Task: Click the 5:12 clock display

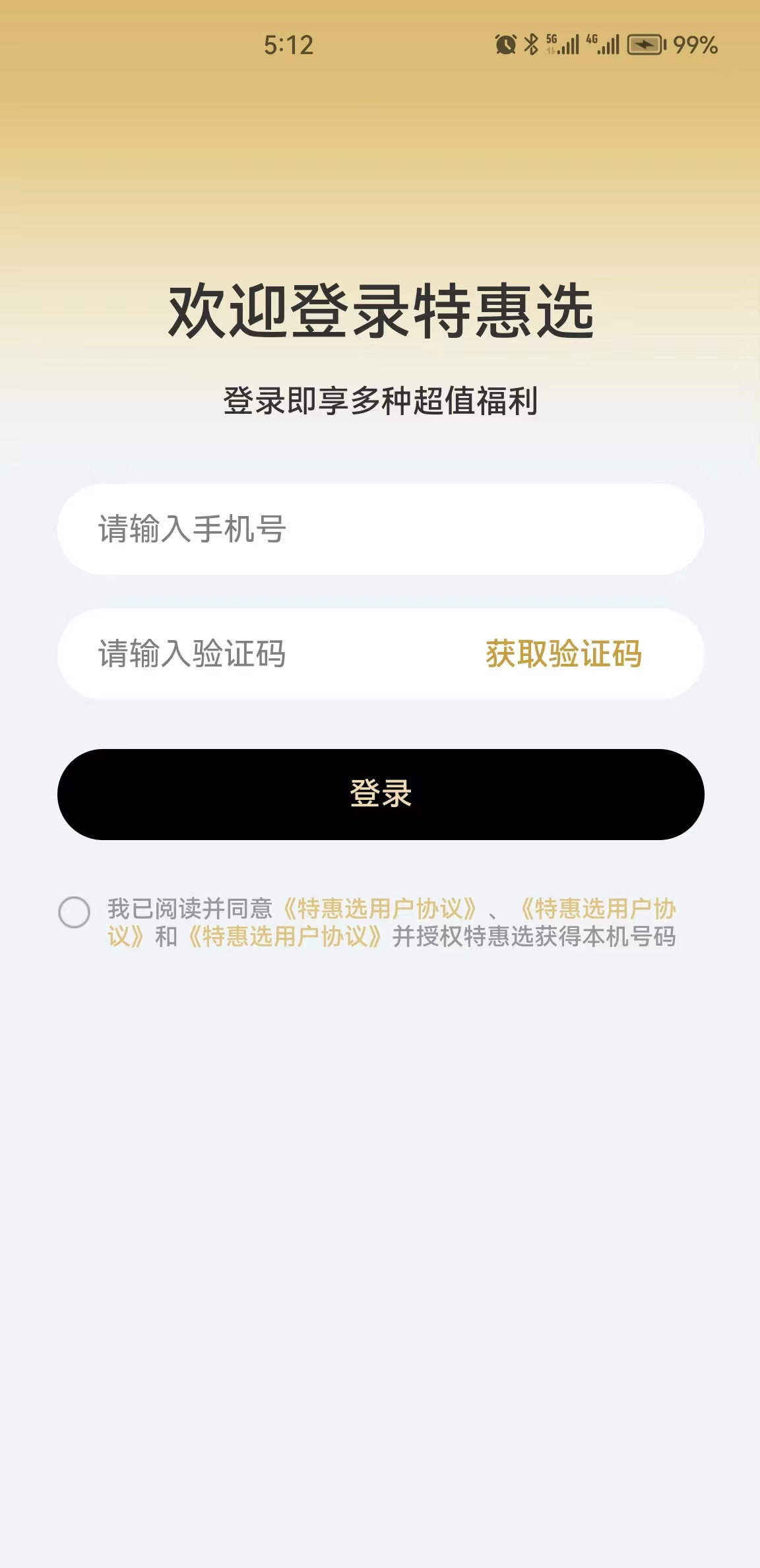Action: pos(289,44)
